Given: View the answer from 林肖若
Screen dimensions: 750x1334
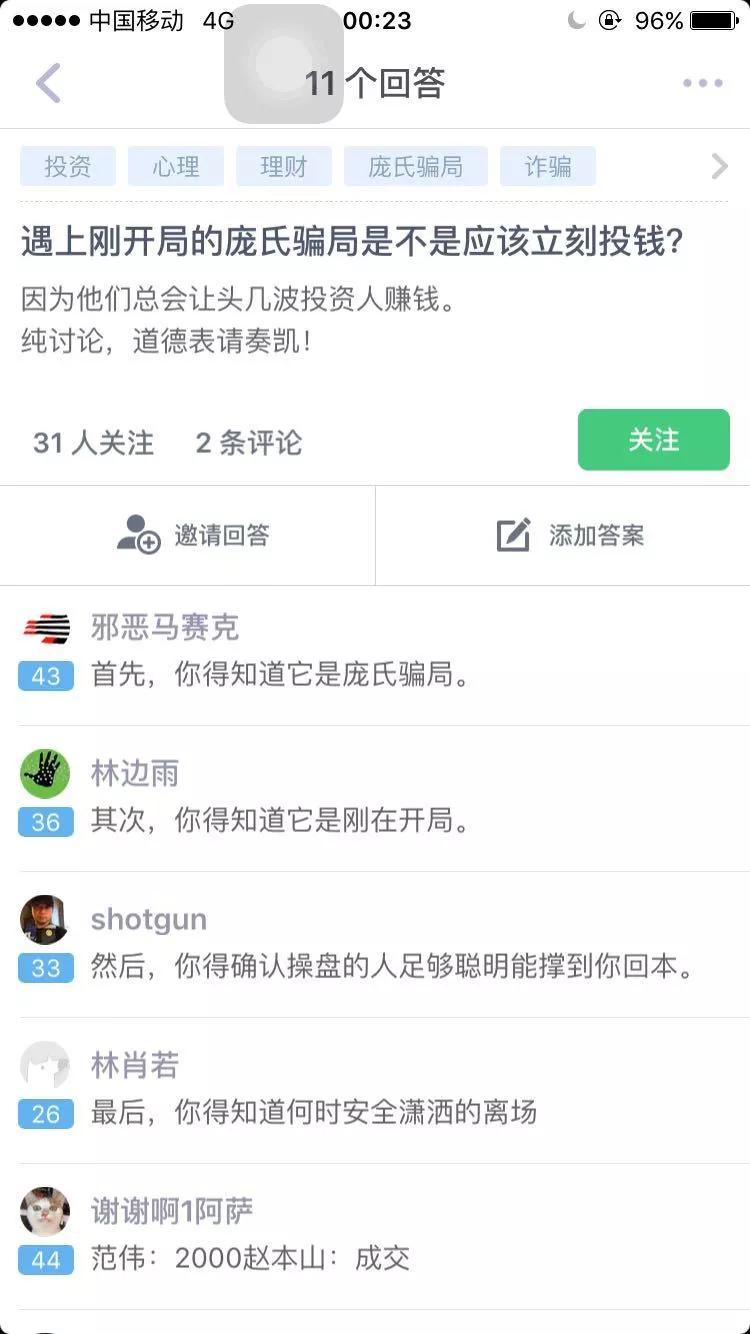Looking at the screenshot, I should [314, 1112].
